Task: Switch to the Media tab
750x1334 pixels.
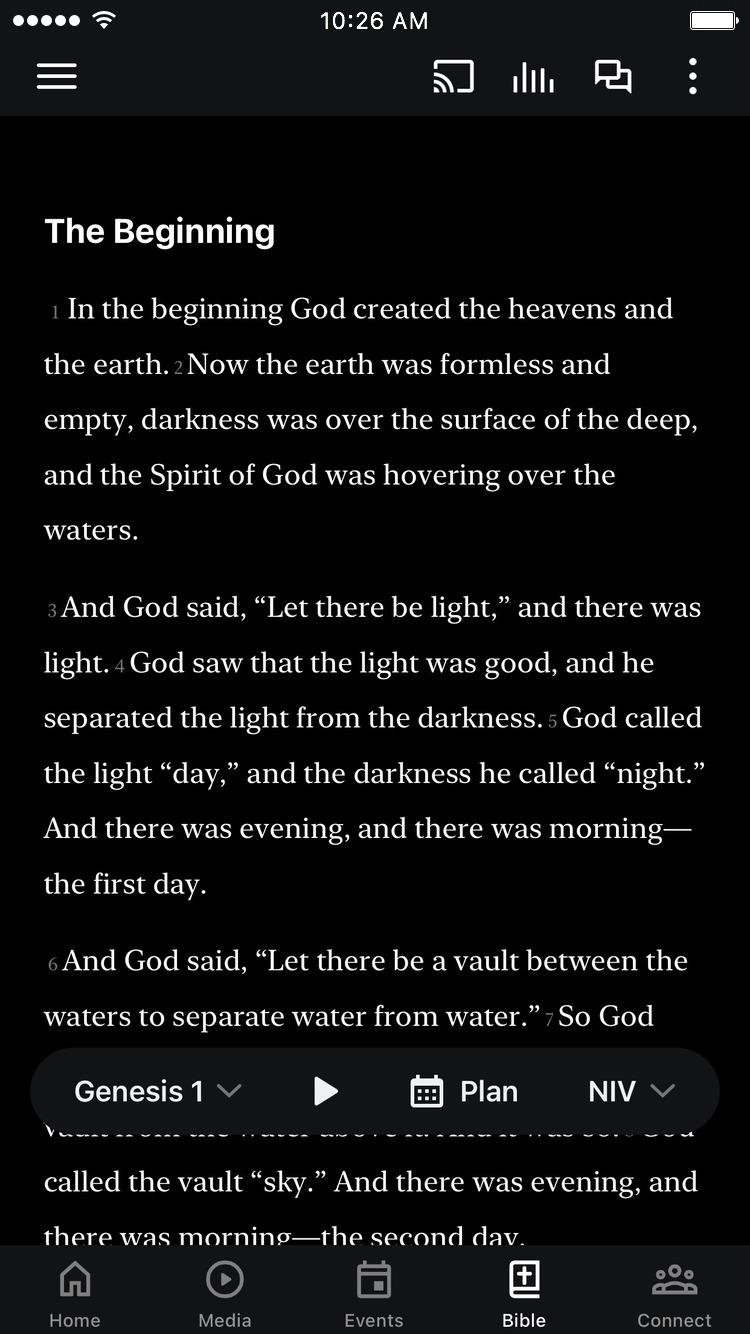Action: (225, 1293)
